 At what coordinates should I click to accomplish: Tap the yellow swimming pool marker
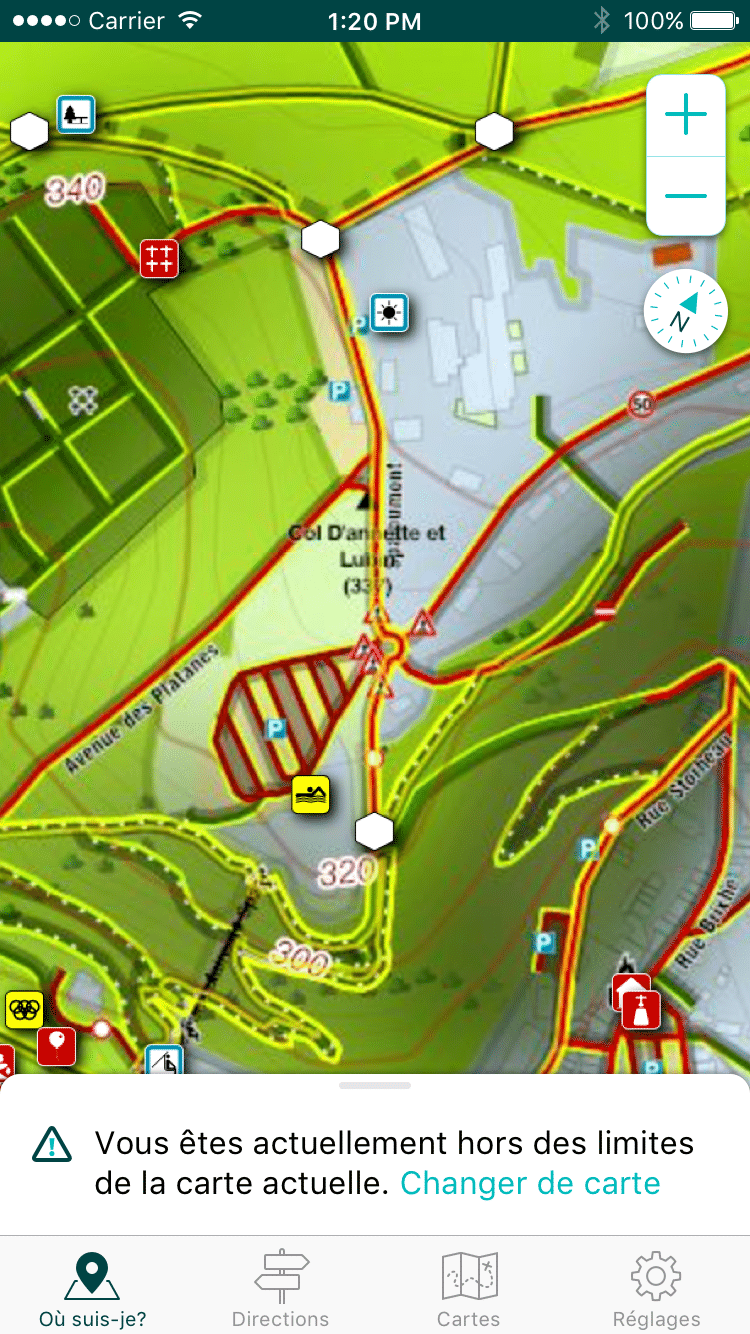311,795
